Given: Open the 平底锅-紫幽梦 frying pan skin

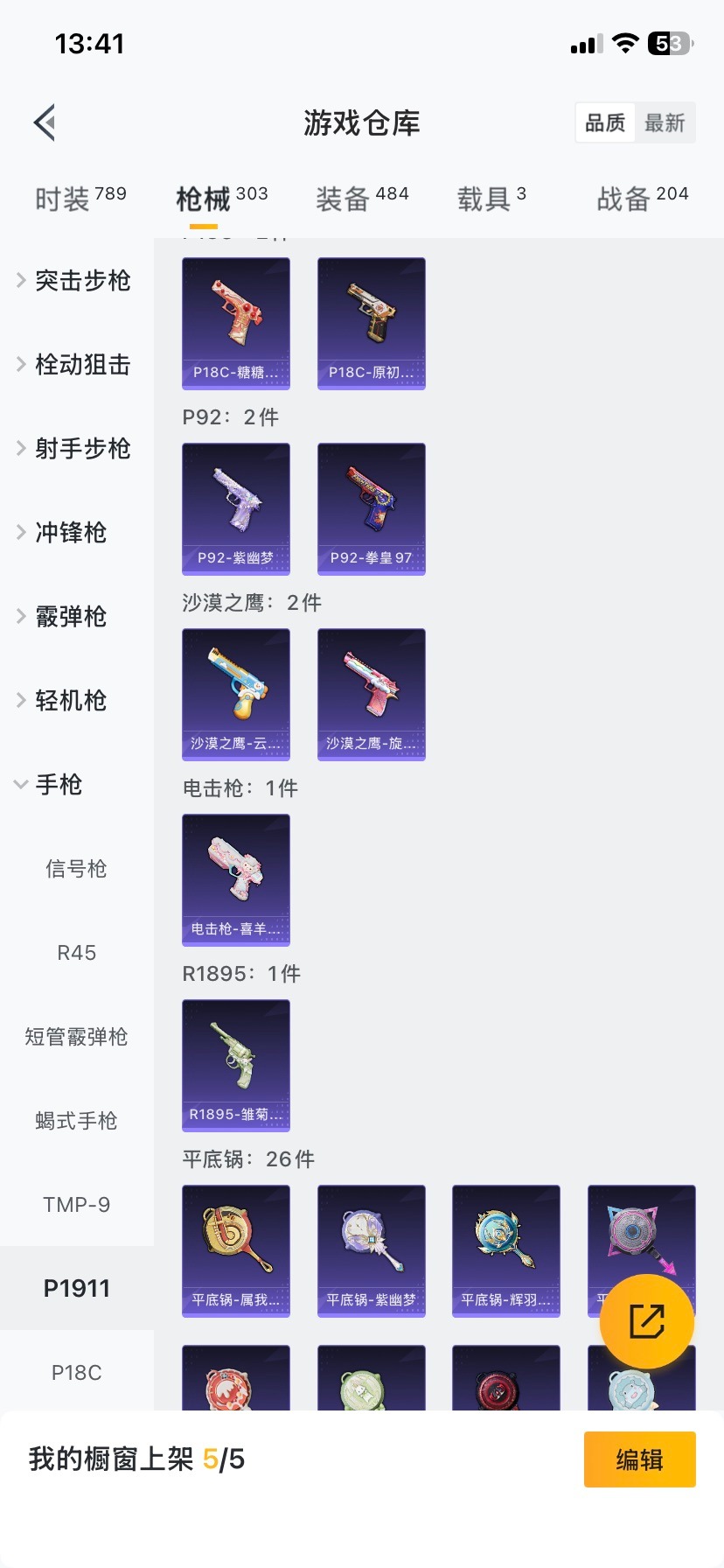Looking at the screenshot, I should (x=371, y=1251).
